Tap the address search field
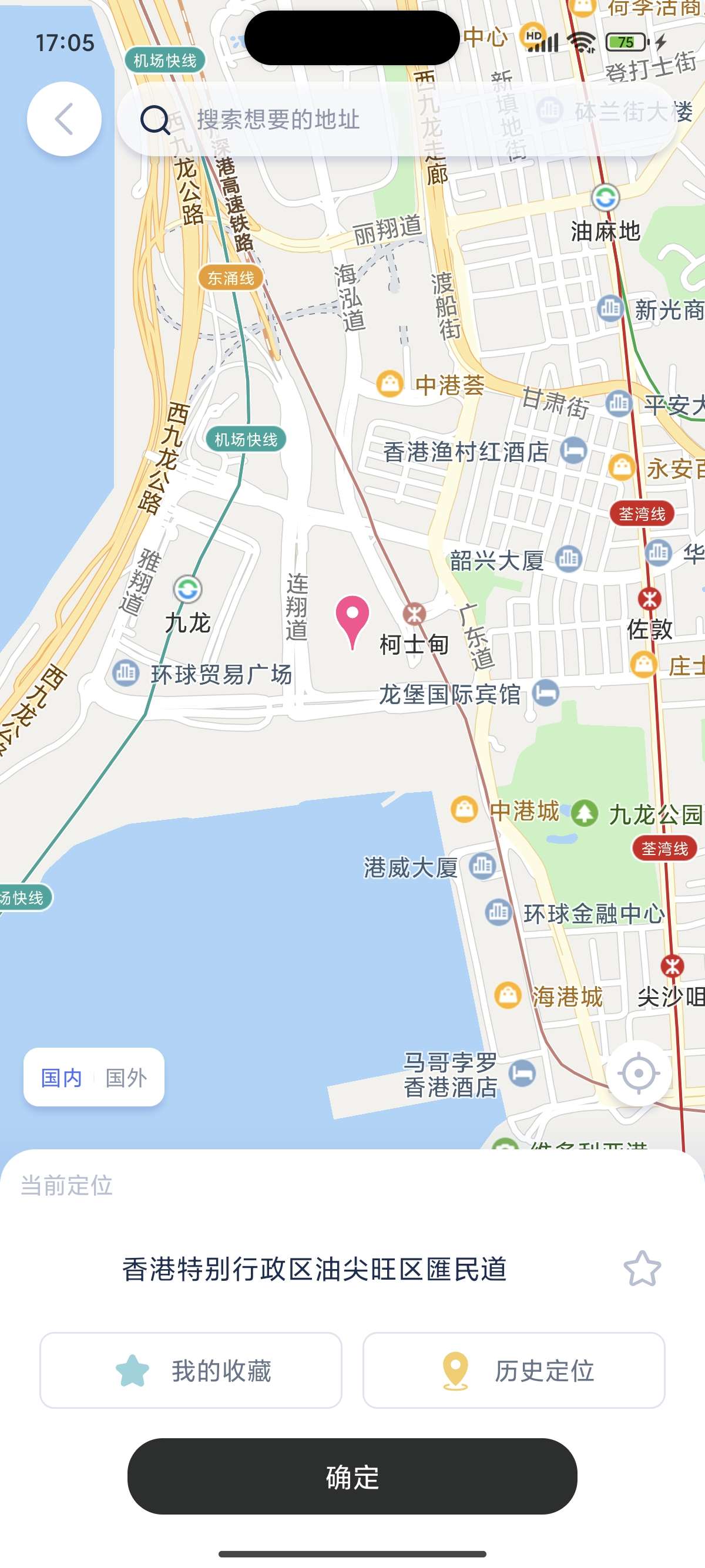 click(x=396, y=119)
